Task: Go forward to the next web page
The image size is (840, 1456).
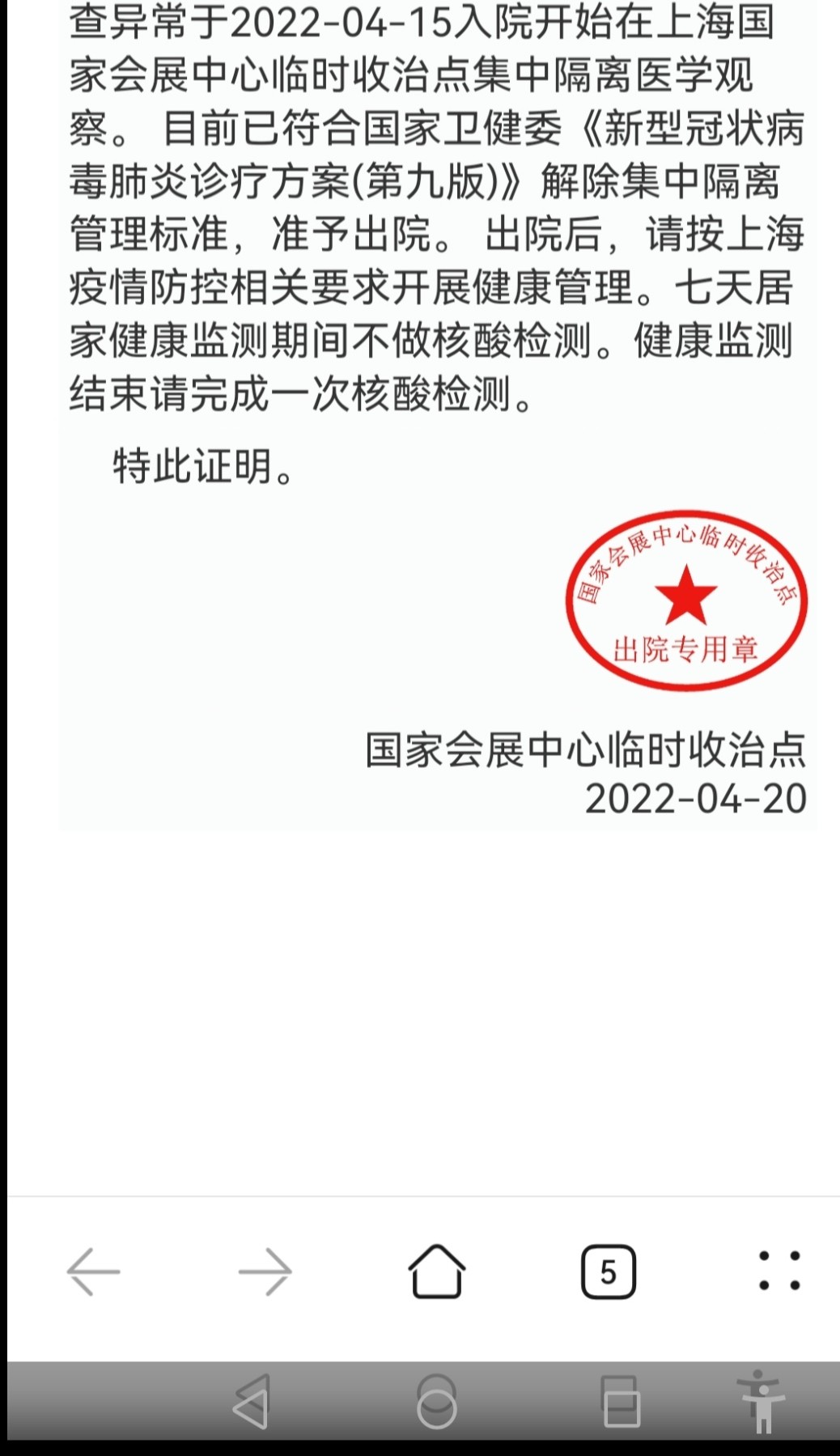Action: [265, 1271]
